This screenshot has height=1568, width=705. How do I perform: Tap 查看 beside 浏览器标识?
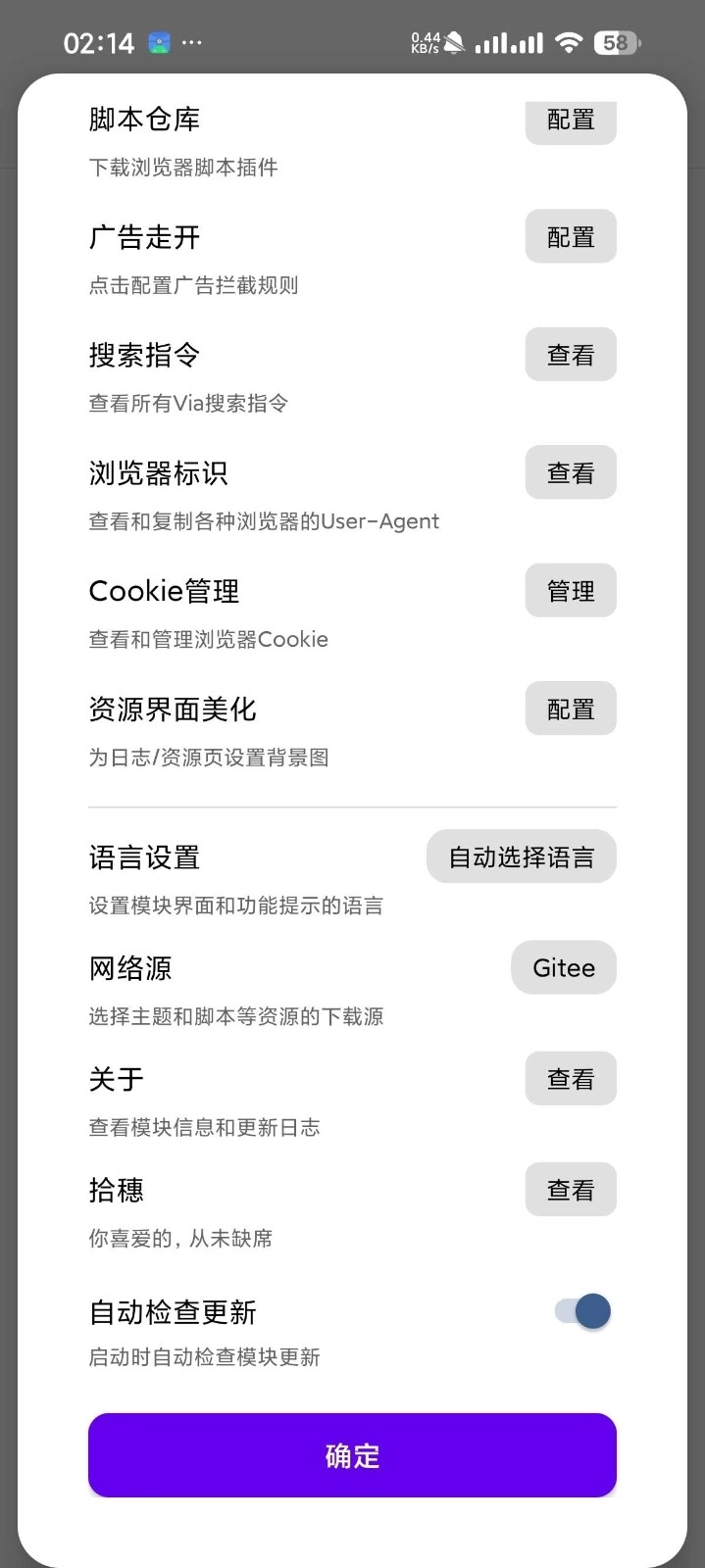[x=571, y=472]
